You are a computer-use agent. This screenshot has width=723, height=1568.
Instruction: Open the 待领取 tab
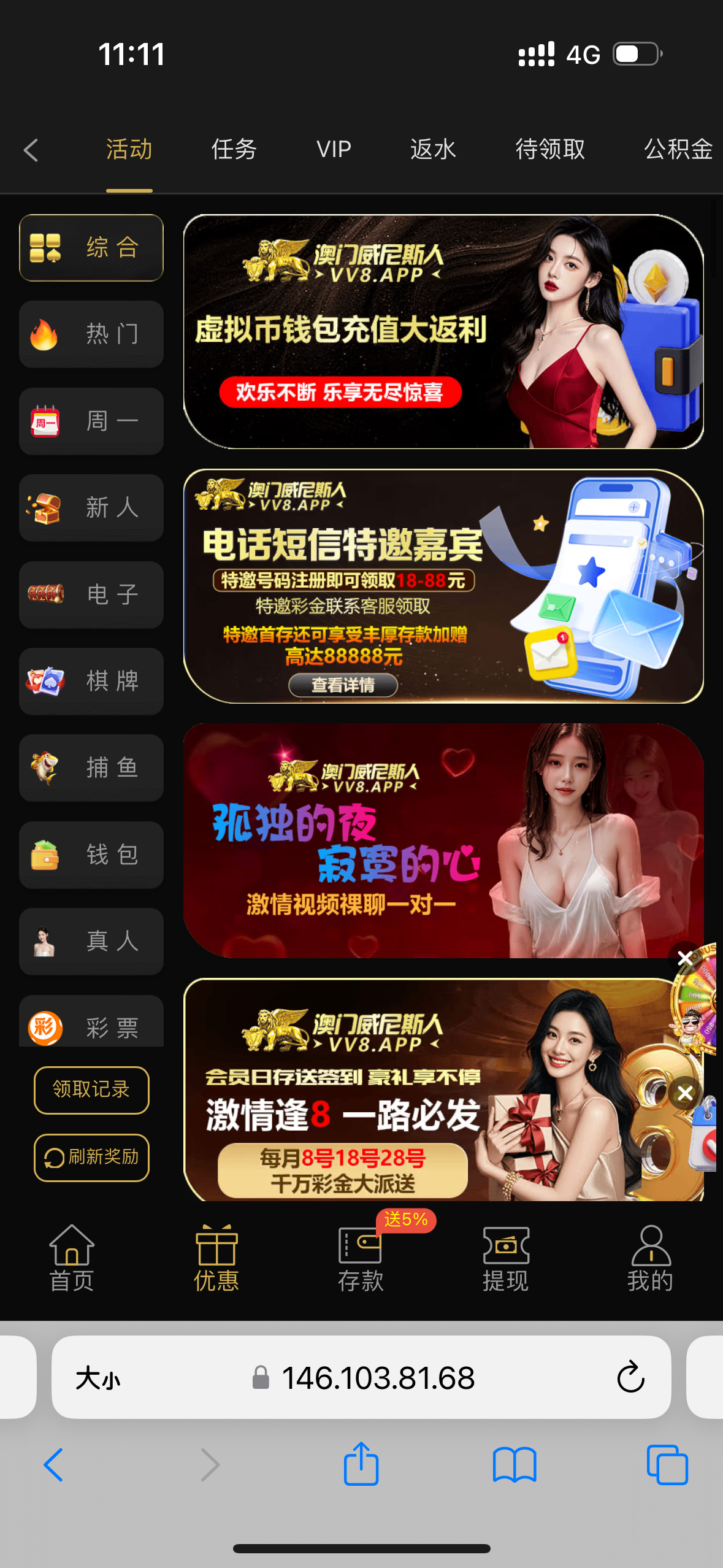point(550,150)
